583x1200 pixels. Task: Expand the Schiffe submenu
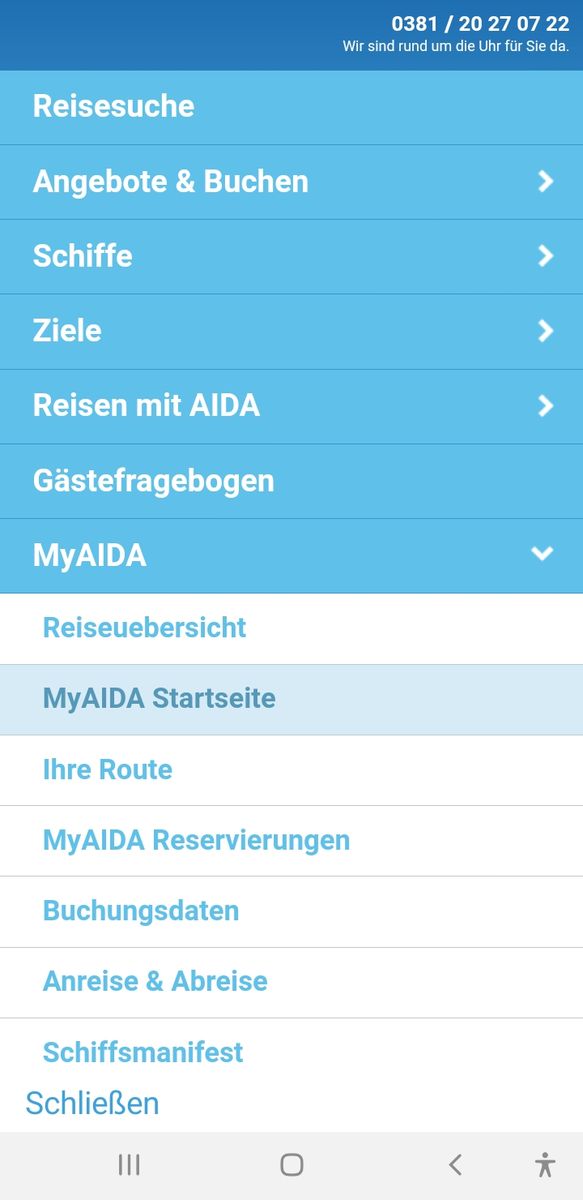click(291, 256)
